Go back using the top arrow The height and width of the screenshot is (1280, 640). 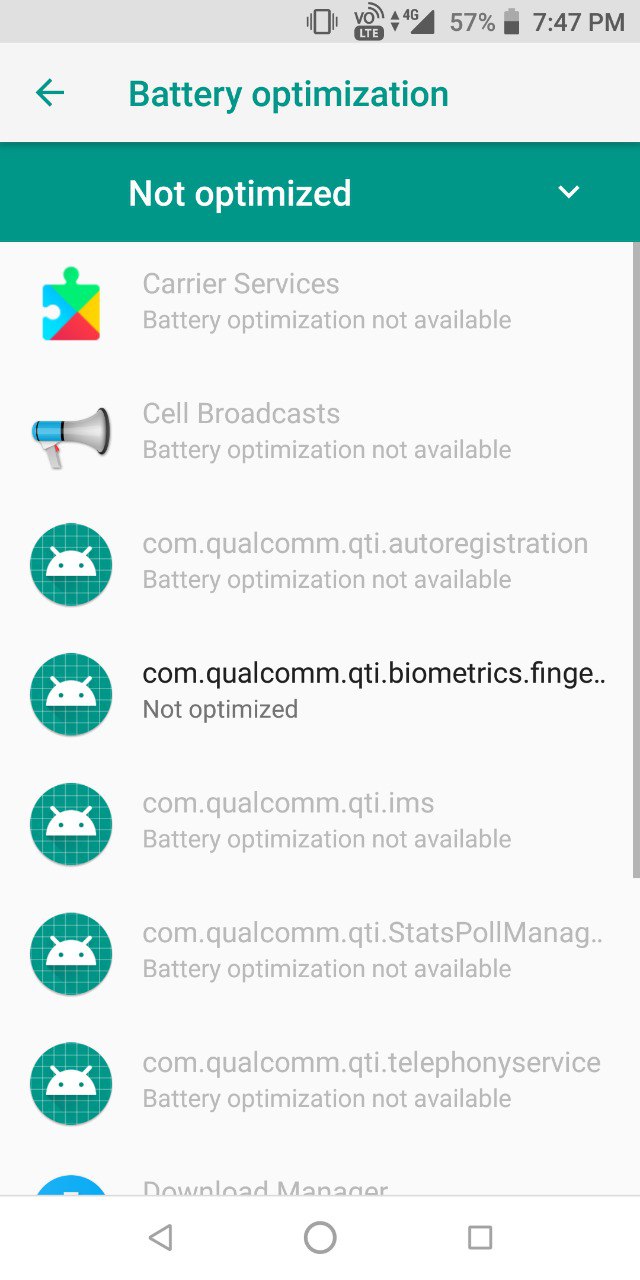tap(49, 94)
